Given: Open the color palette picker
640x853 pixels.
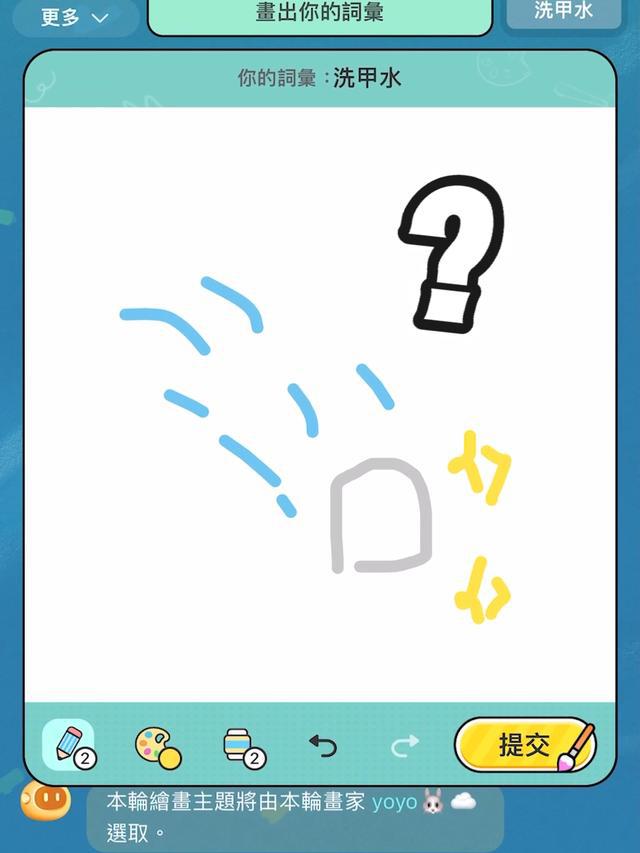Looking at the screenshot, I should point(156,746).
